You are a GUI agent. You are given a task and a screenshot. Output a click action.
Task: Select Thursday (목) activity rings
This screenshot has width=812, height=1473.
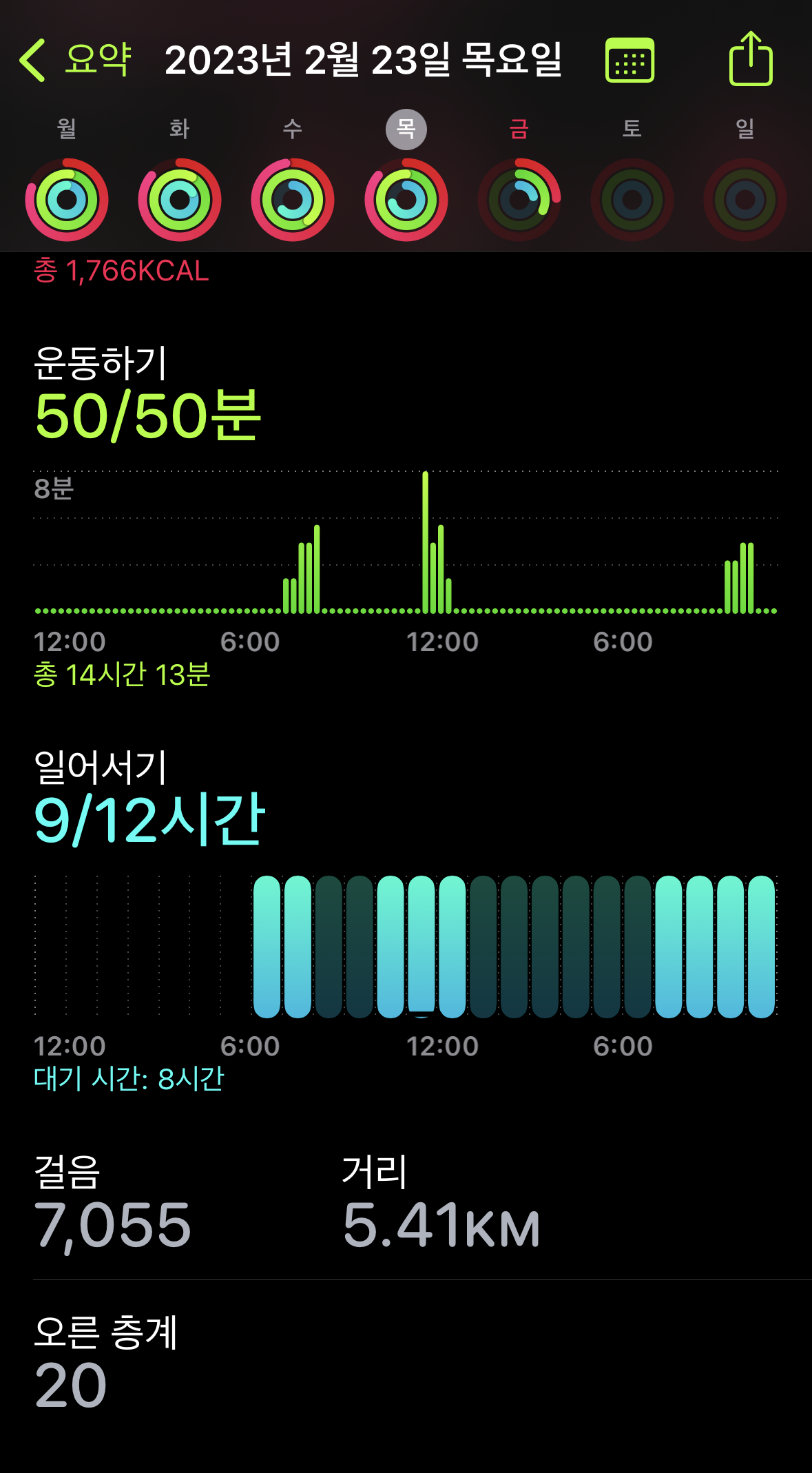tap(406, 200)
